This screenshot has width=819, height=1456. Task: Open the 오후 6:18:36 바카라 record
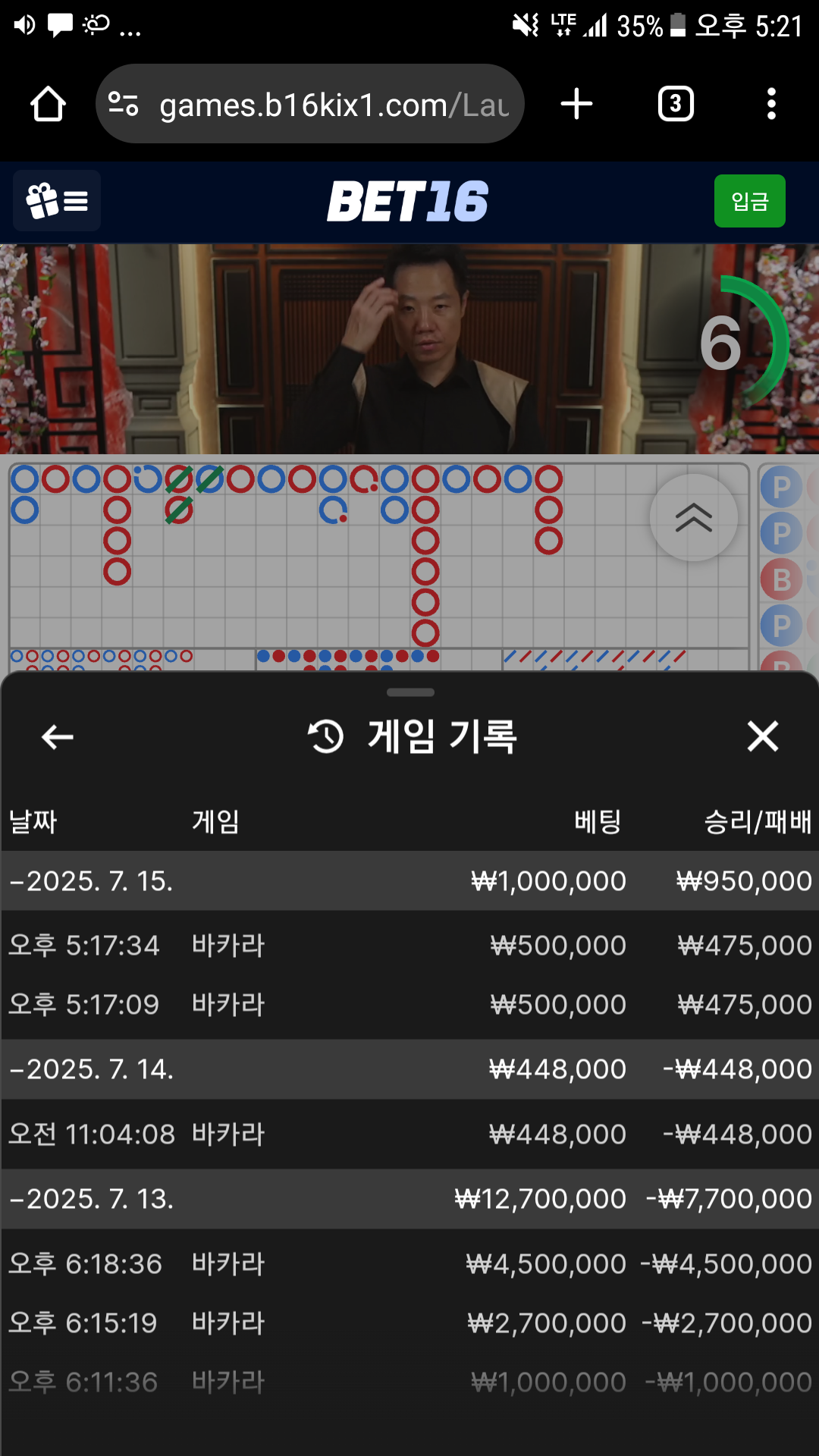point(409,1264)
